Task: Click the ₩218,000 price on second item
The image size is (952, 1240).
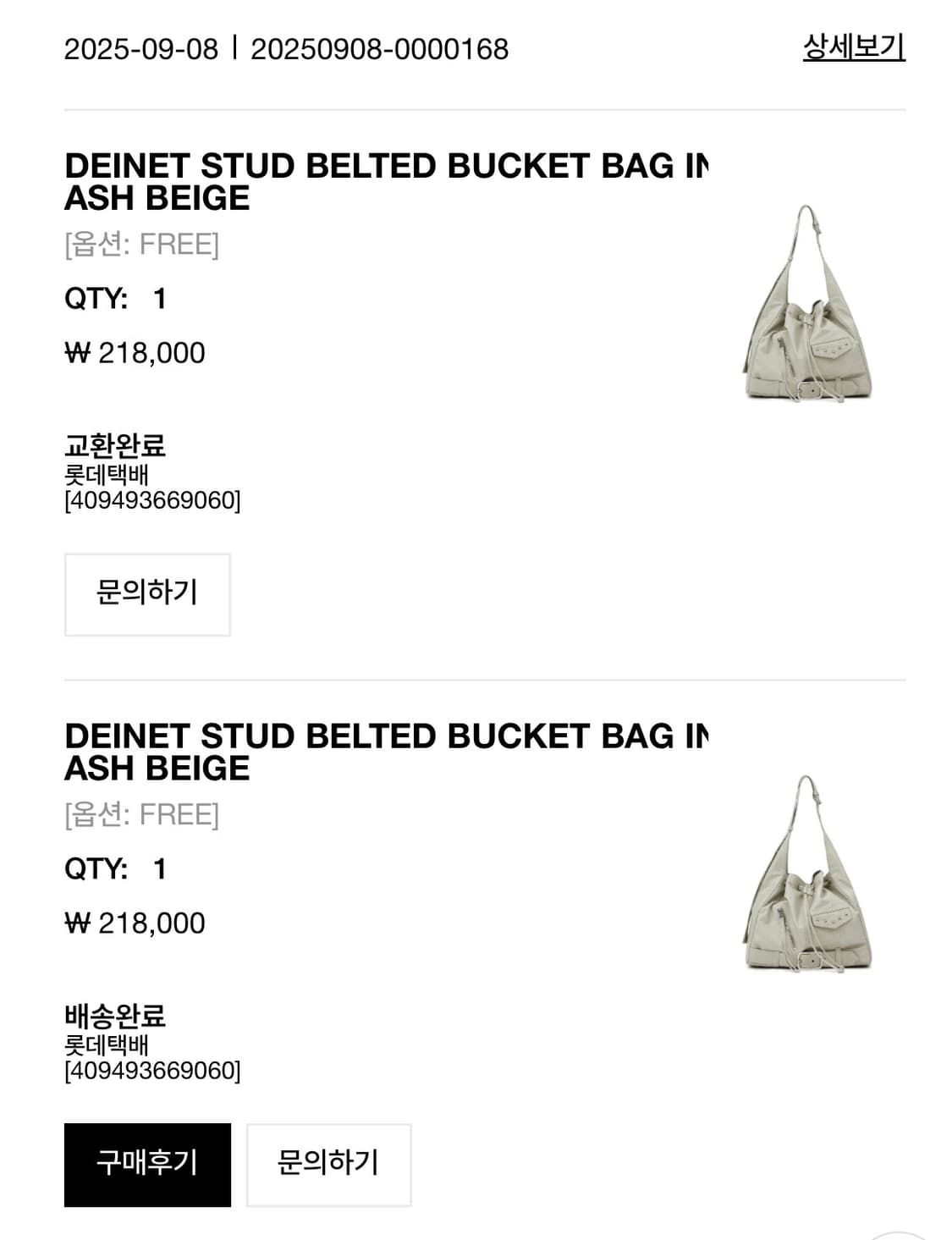Action: pyautogui.click(x=135, y=922)
